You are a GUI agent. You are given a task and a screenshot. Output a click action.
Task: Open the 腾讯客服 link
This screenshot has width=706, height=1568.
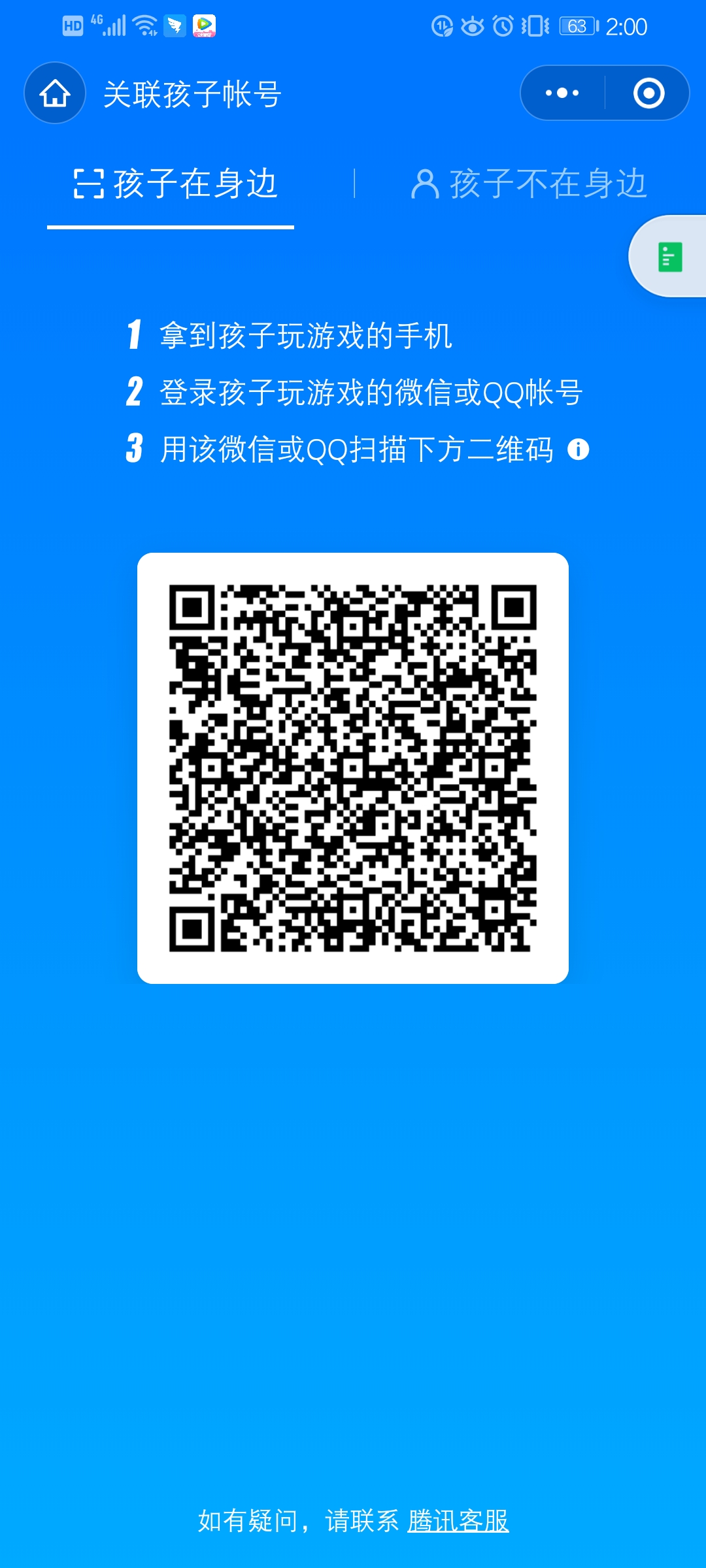coord(458,1522)
